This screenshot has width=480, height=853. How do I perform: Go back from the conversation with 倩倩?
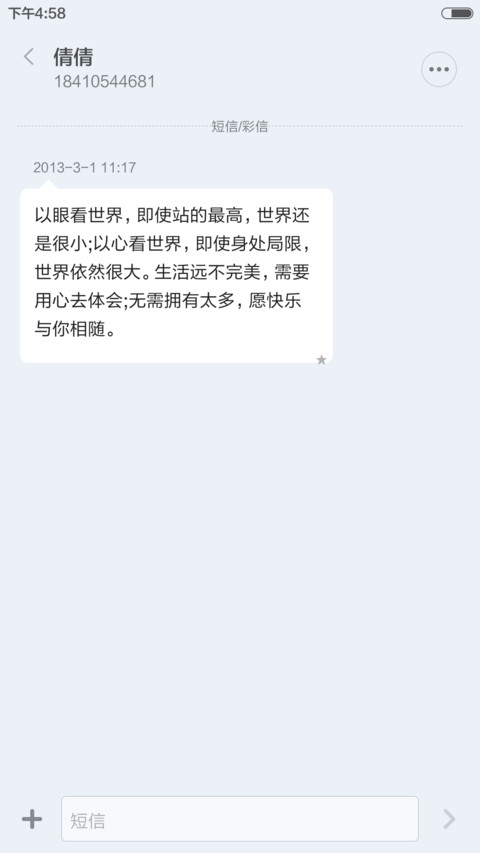click(x=29, y=57)
